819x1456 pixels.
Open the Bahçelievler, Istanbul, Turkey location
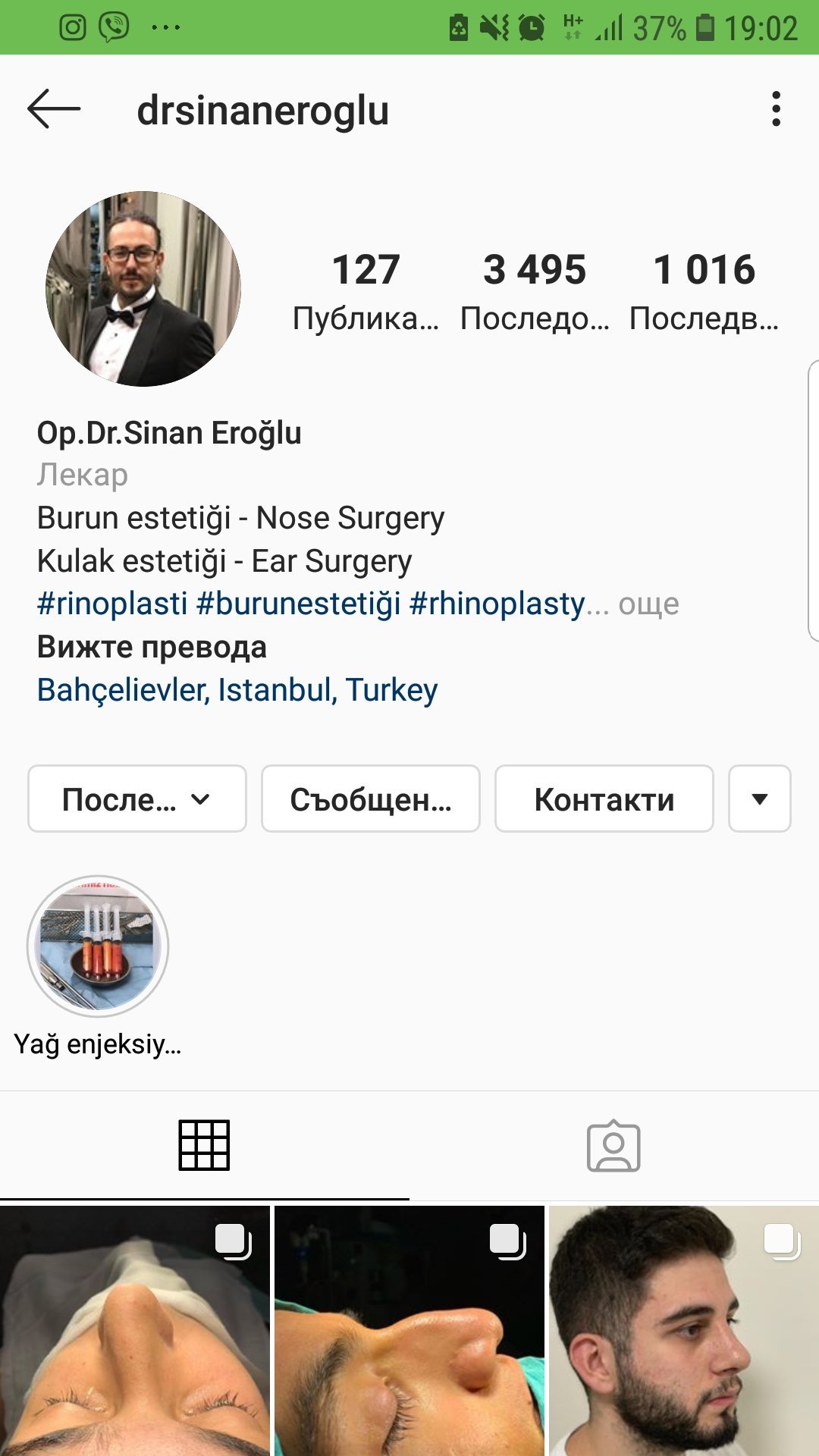point(237,690)
